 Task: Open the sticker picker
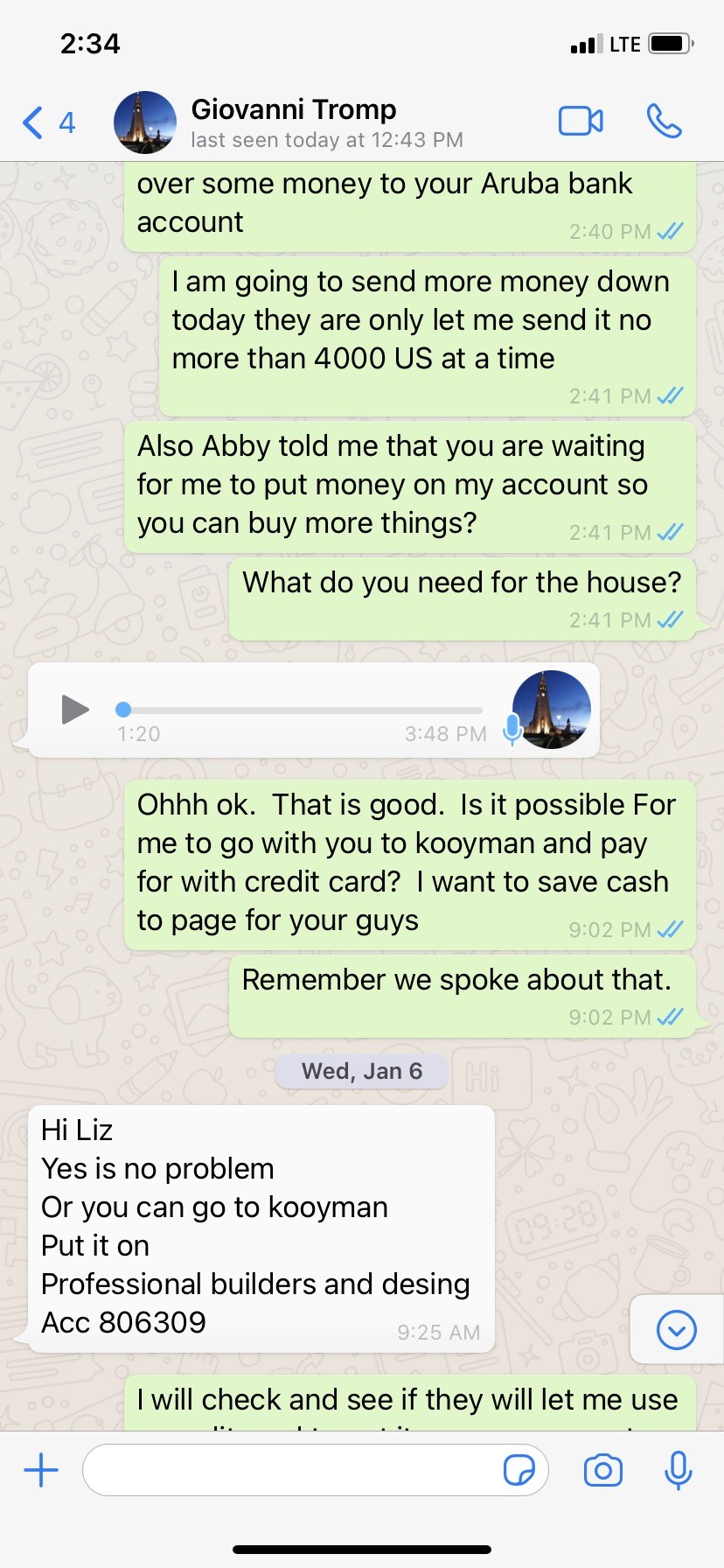click(x=519, y=1470)
